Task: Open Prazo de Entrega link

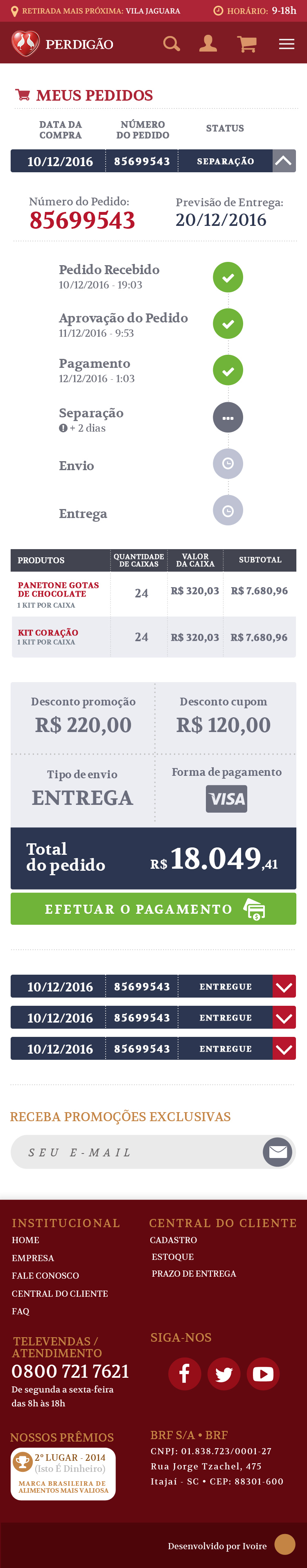Action: (x=194, y=1273)
